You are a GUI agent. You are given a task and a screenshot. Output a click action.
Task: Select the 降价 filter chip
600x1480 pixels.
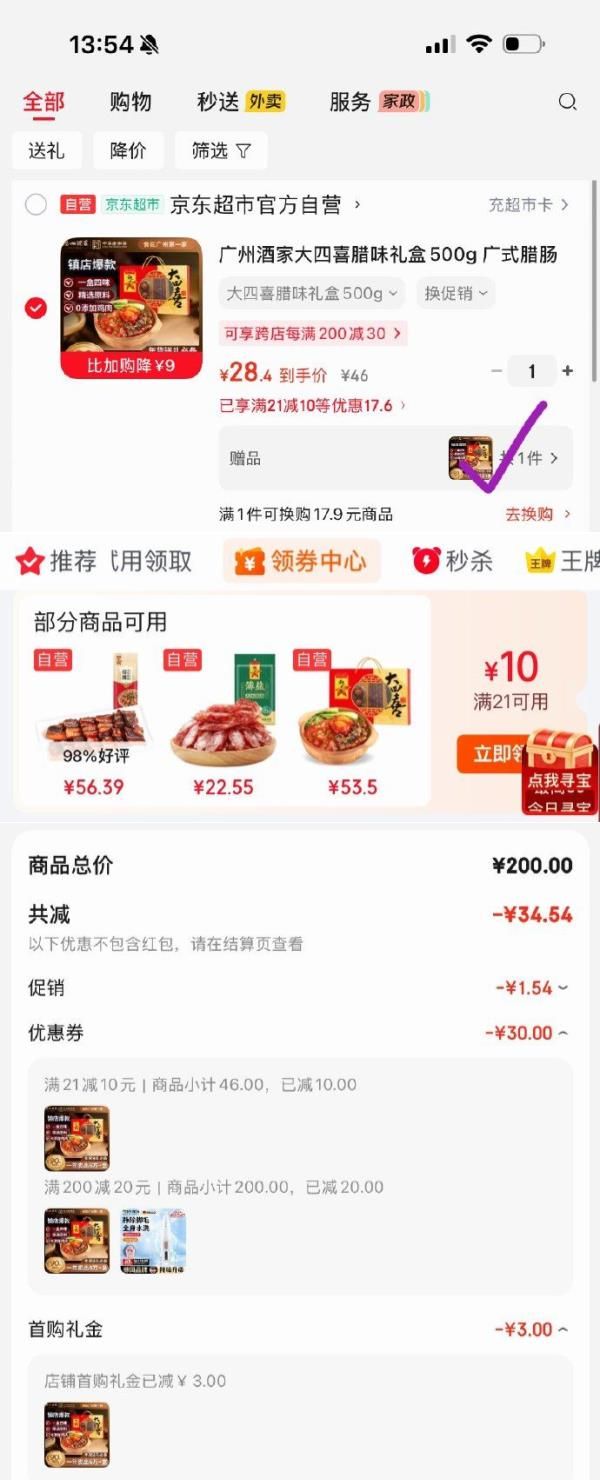click(x=128, y=150)
